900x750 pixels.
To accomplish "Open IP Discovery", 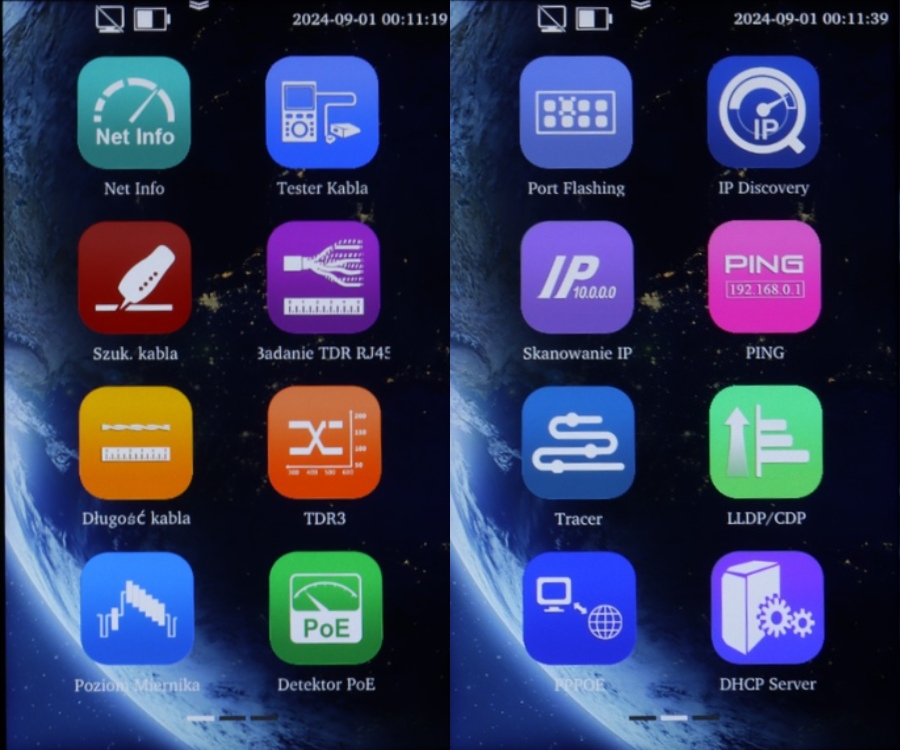I will 763,112.
